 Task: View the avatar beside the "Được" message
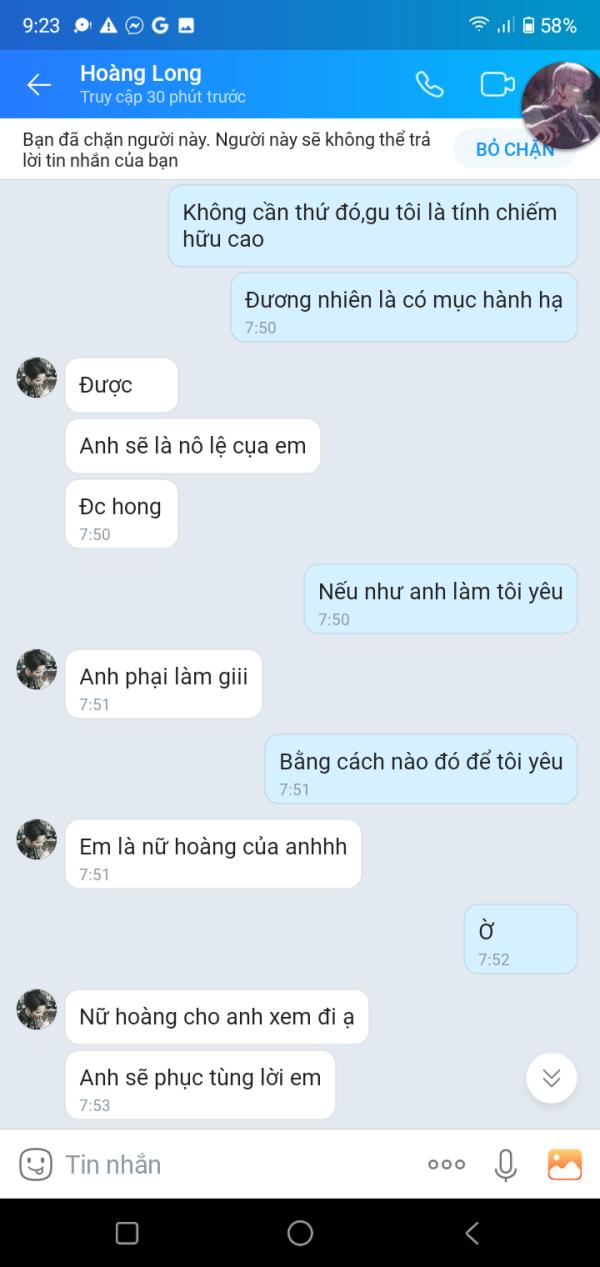pos(37,378)
